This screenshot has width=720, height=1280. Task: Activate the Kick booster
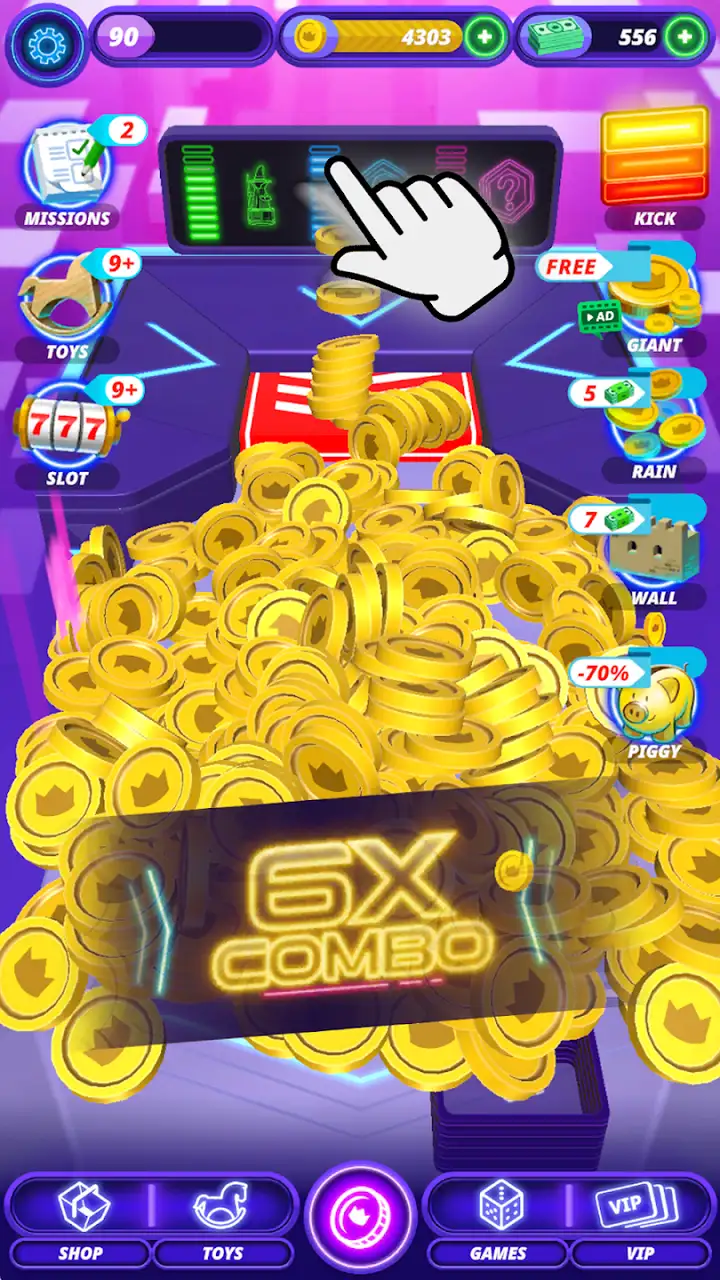[x=654, y=170]
